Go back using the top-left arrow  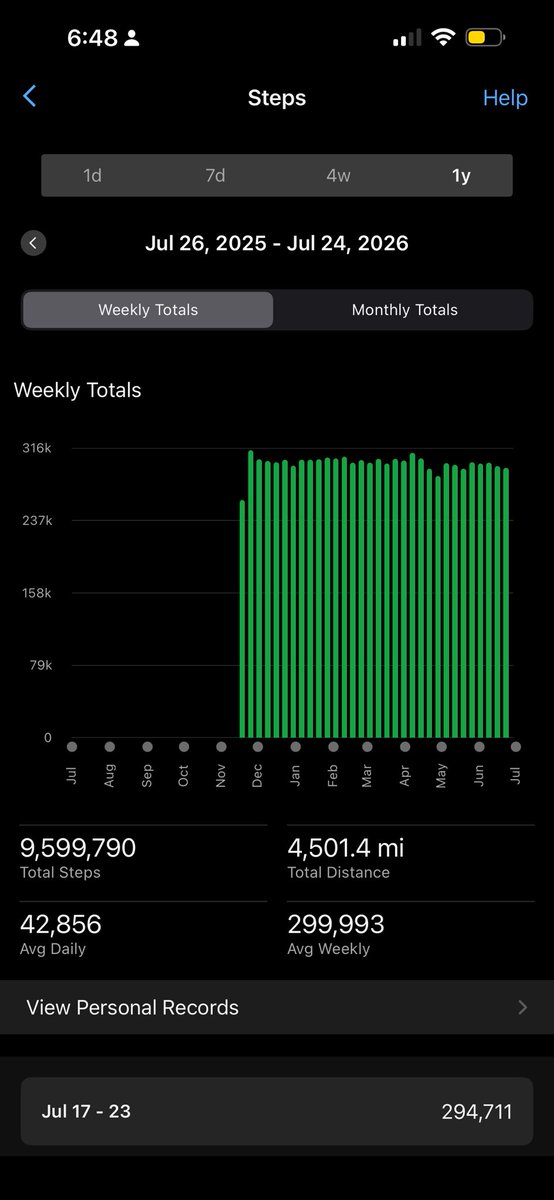tap(30, 97)
